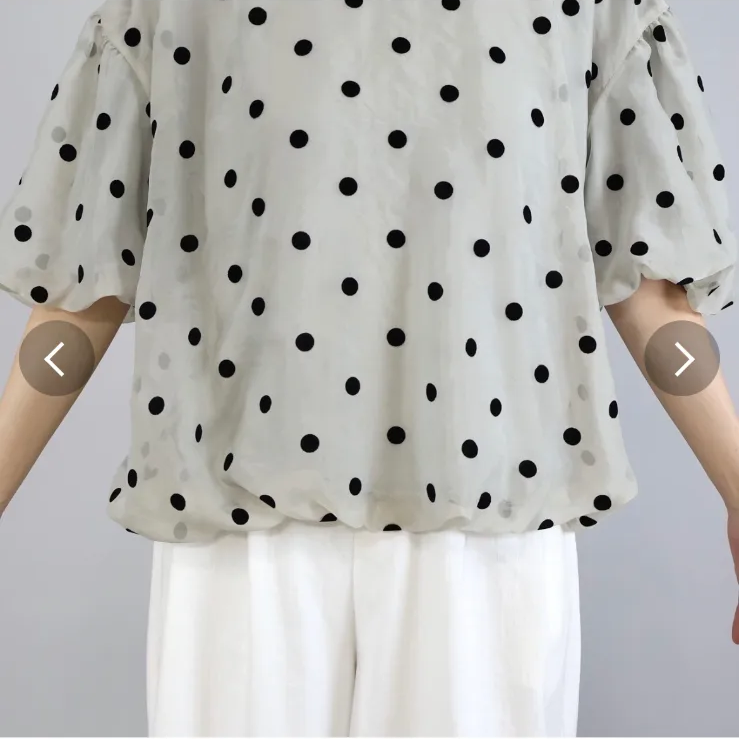Go to the previous product image
739x739 pixels.
56,358
